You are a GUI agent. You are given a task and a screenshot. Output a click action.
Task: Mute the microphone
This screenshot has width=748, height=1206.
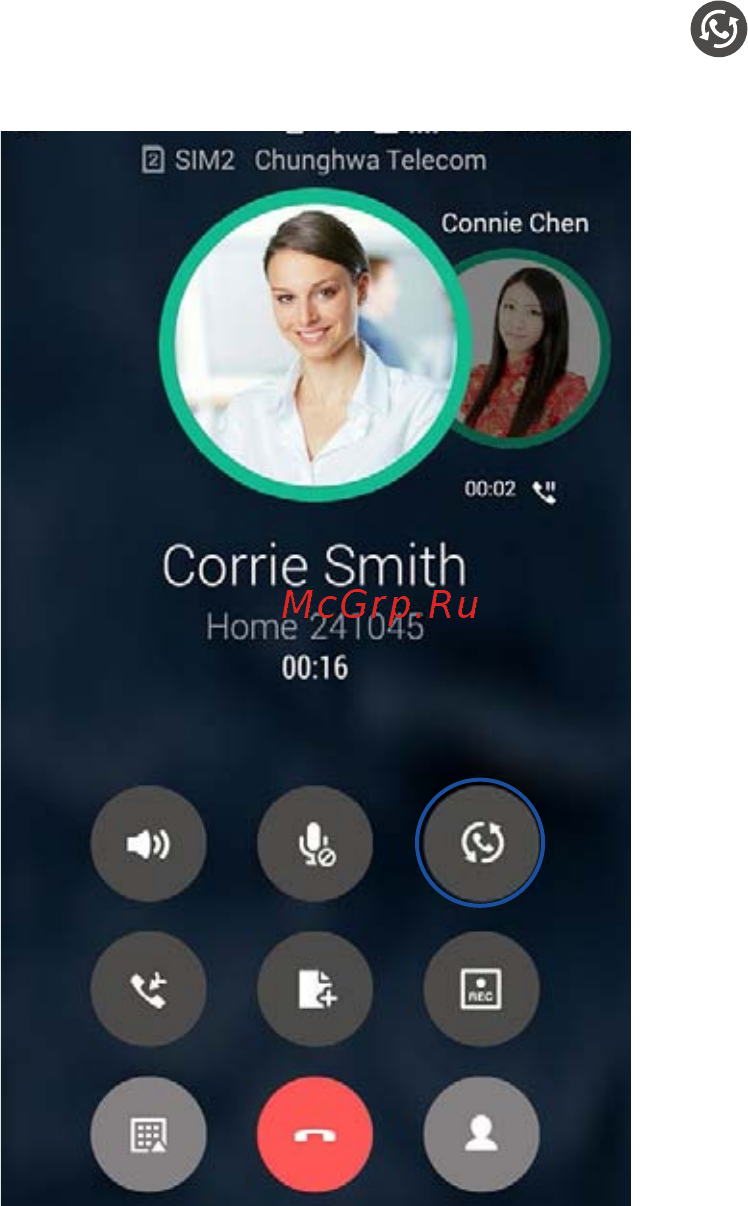[315, 843]
